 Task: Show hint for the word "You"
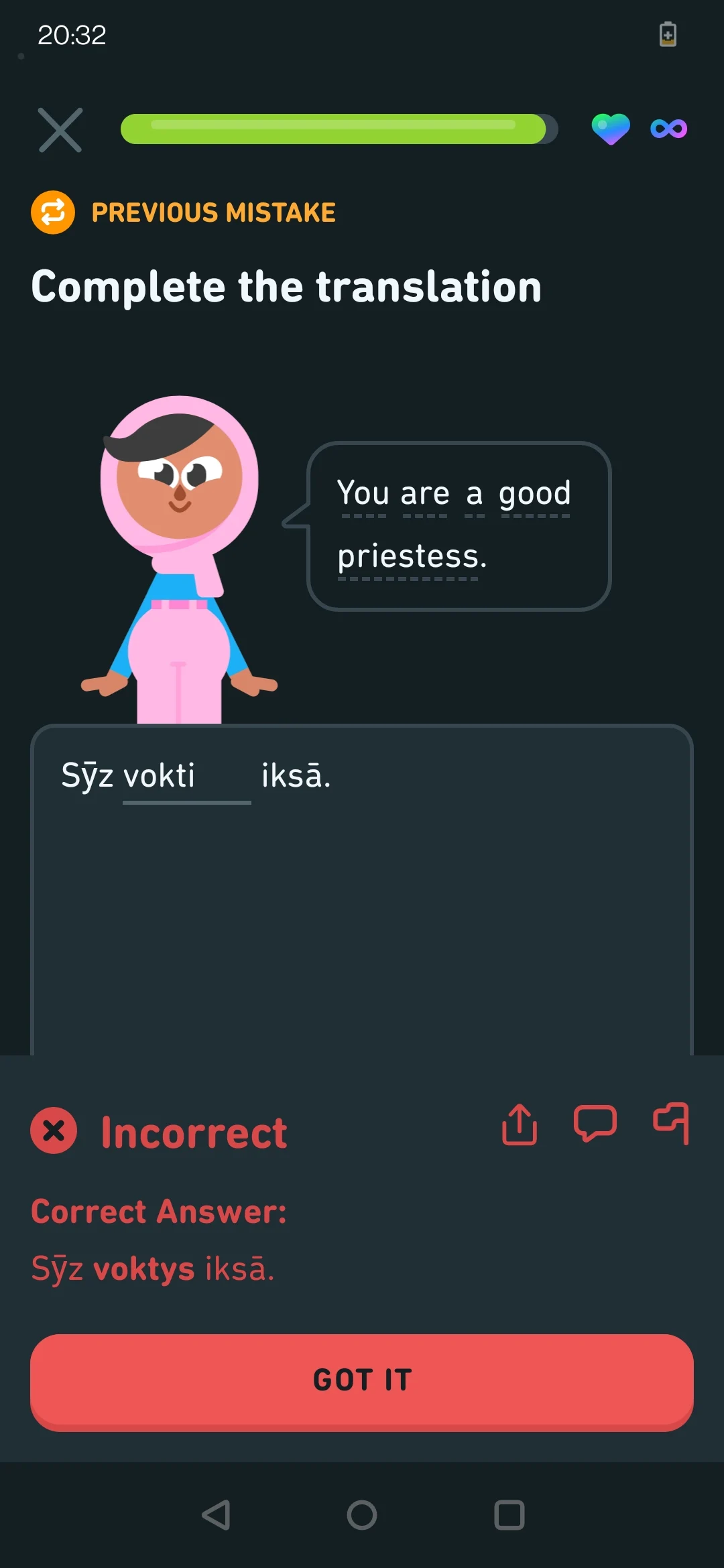(363, 495)
